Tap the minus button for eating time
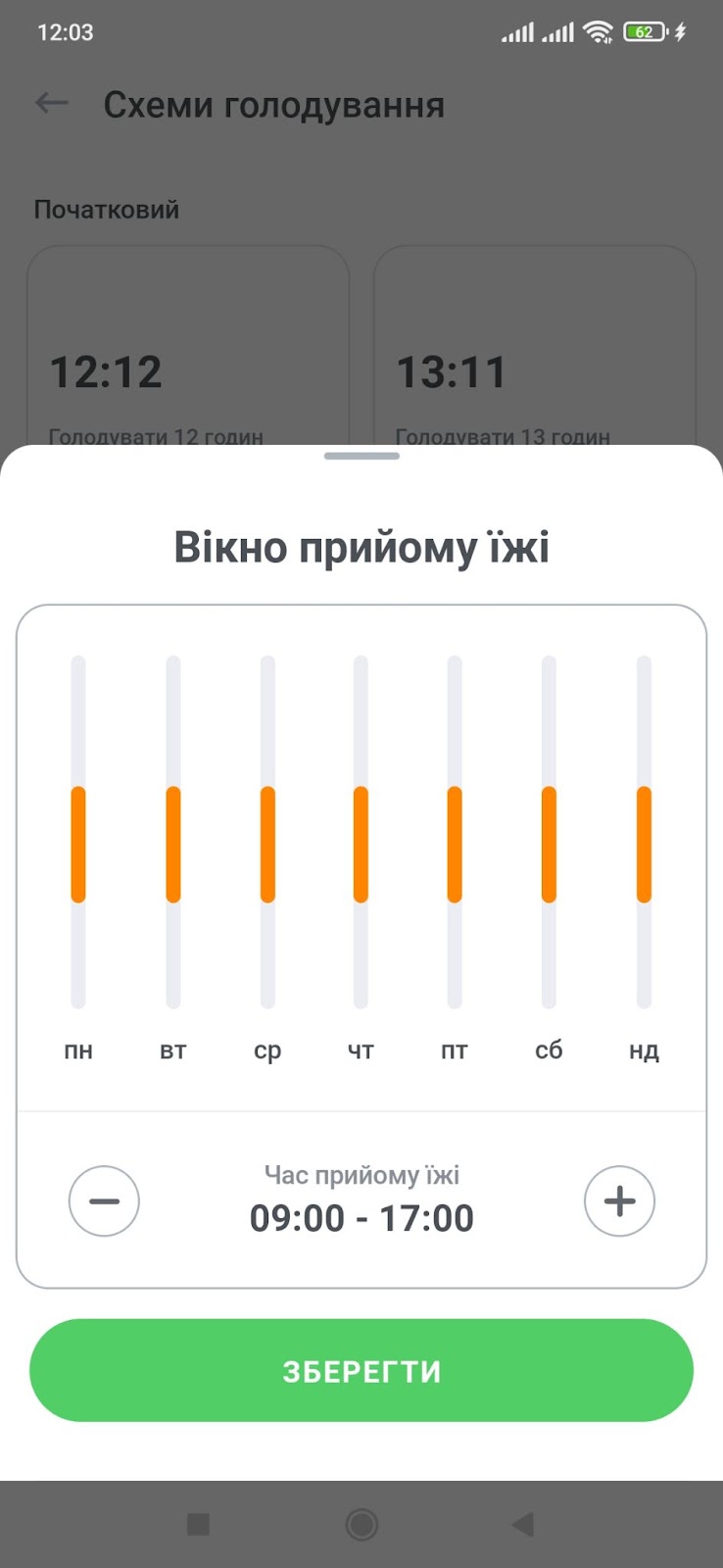The width and height of the screenshot is (723, 1568). point(104,1200)
